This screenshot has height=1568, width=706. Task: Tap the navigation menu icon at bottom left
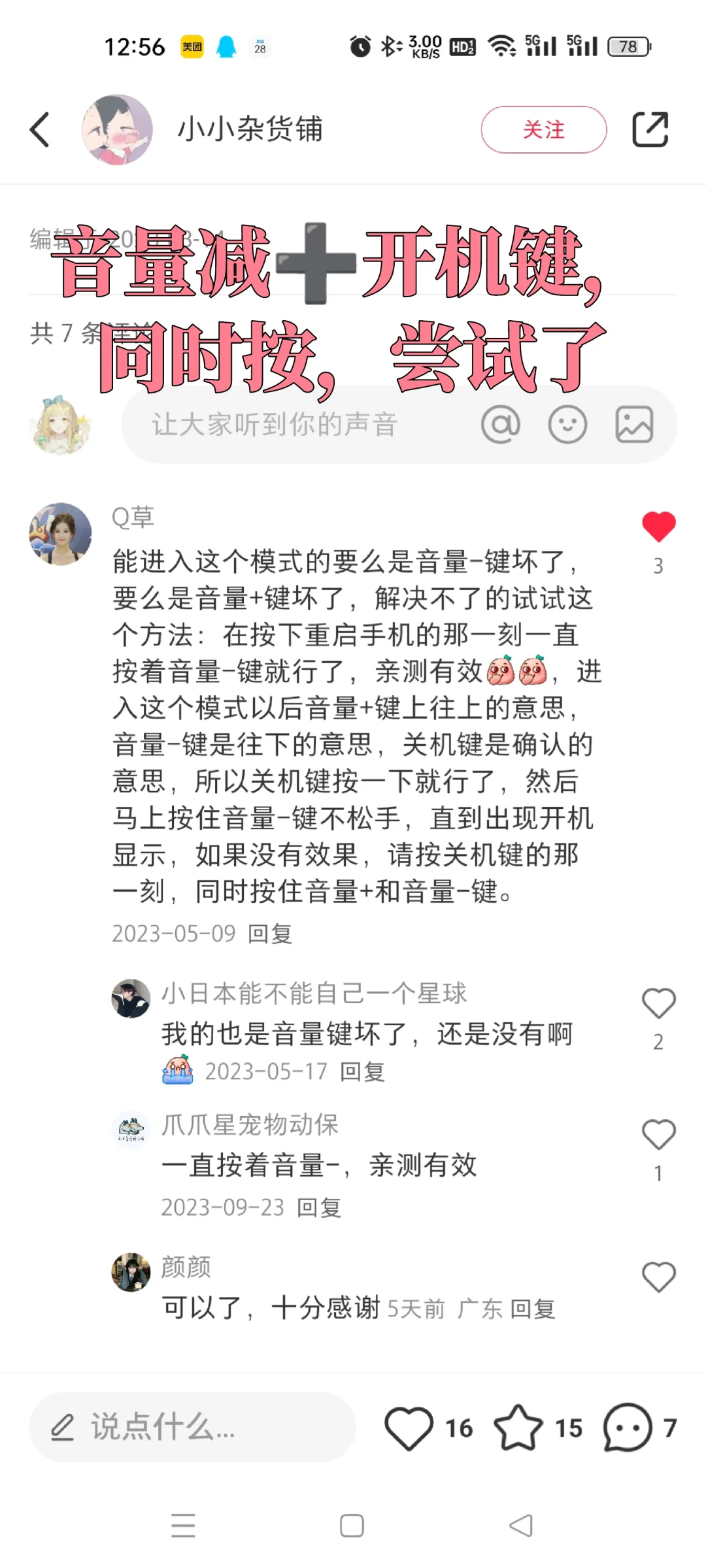coord(184,1526)
